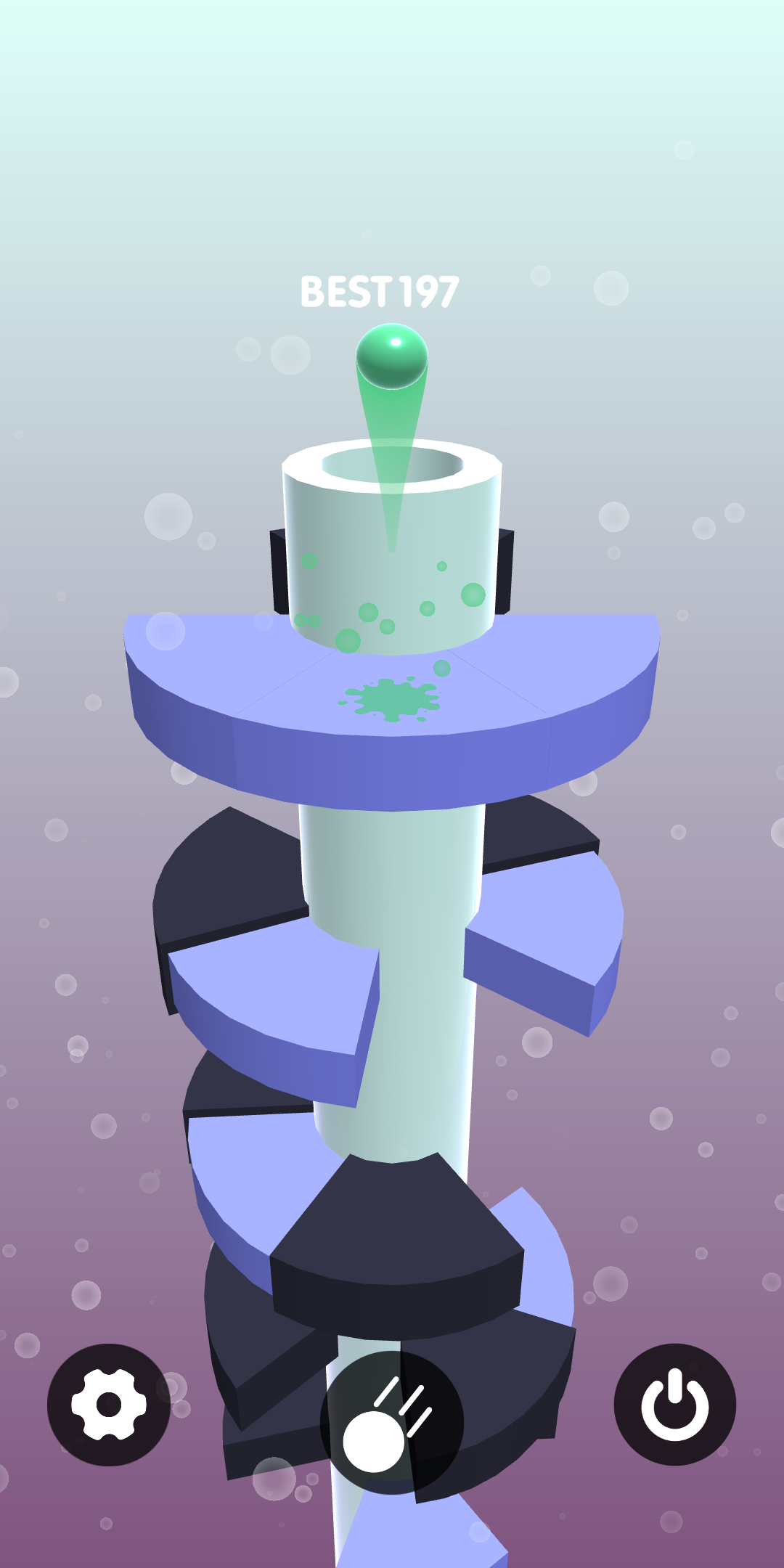Image resolution: width=784 pixels, height=1568 pixels.
Task: Open the settings gear button
Action: (109, 1405)
